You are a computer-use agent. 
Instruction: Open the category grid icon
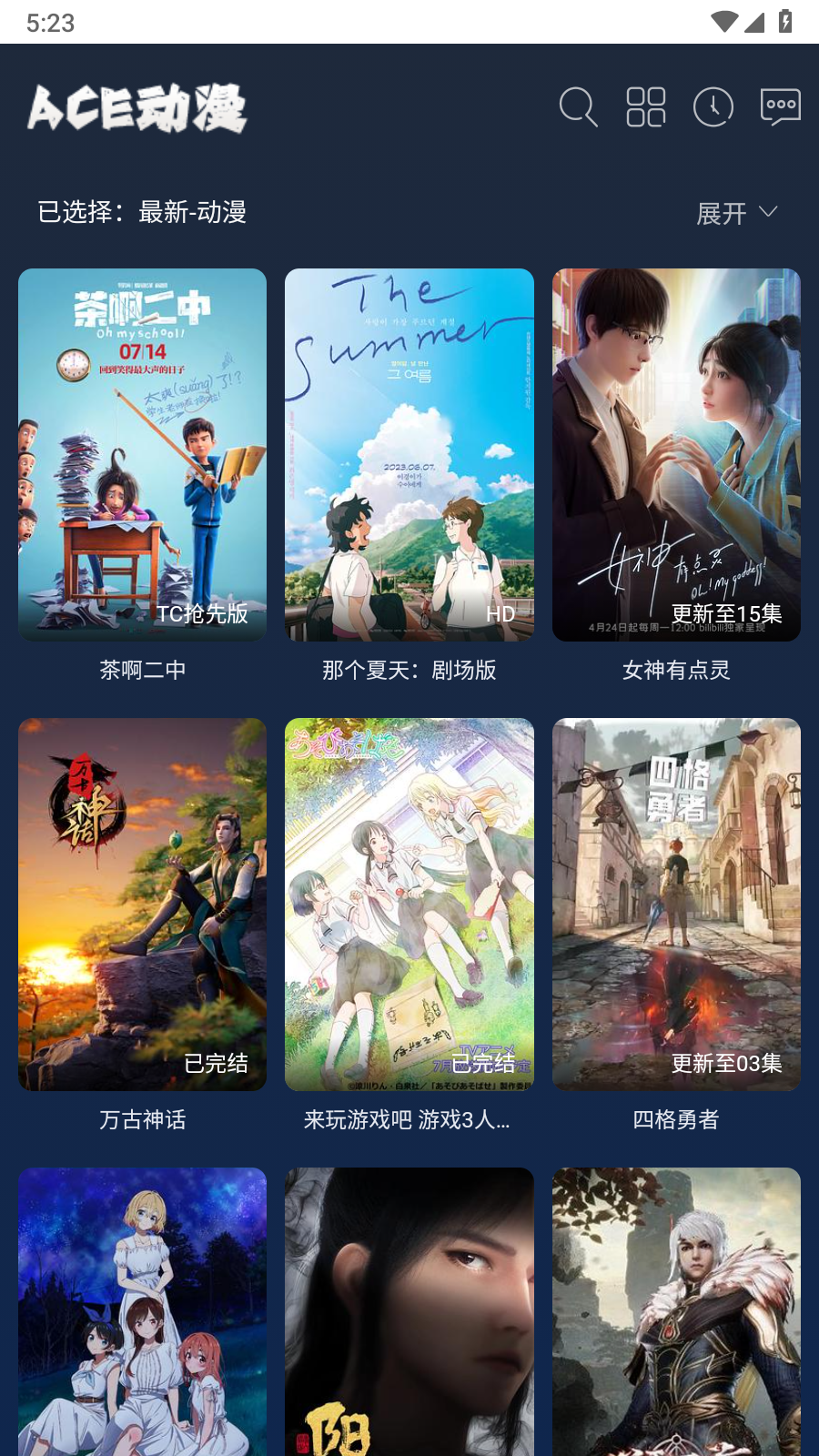point(645,107)
